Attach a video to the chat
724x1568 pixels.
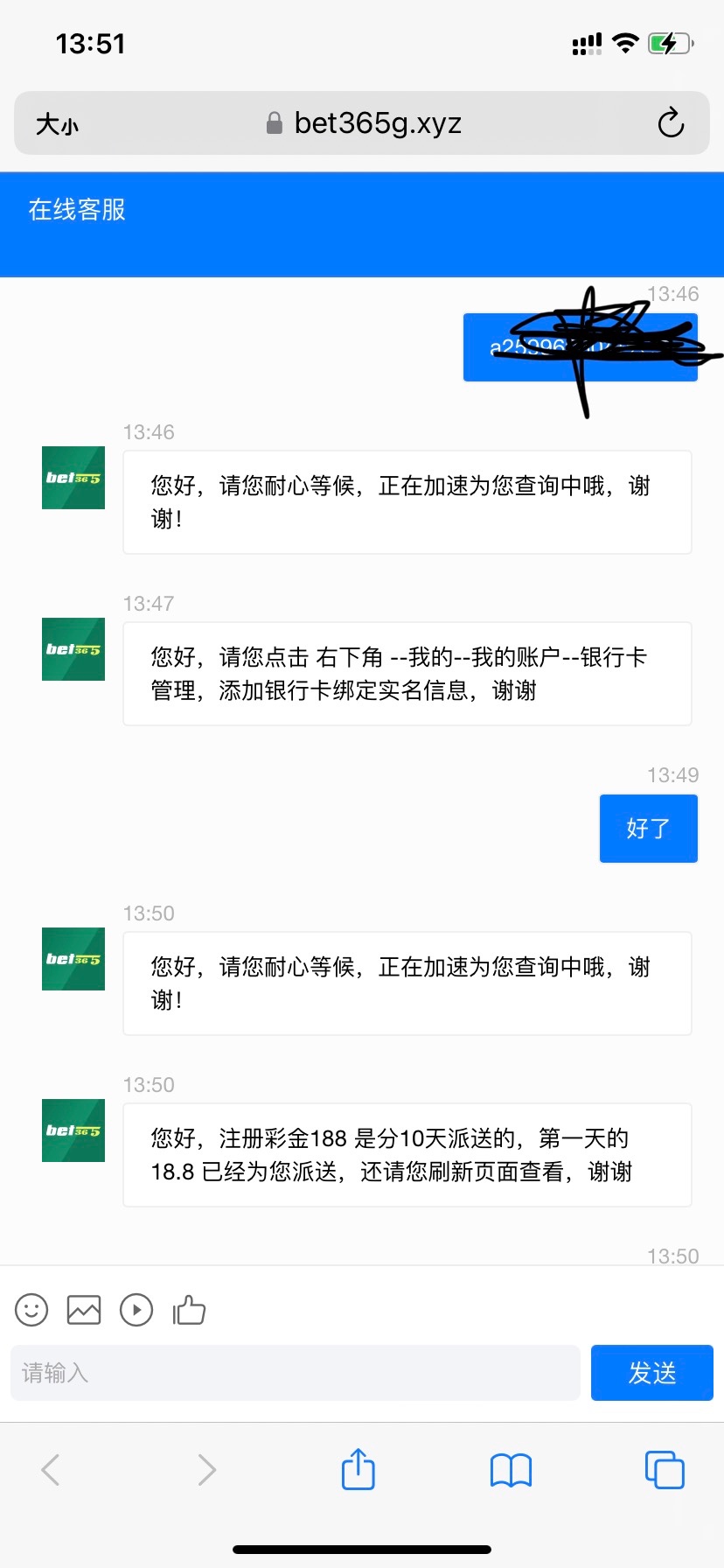[136, 1310]
